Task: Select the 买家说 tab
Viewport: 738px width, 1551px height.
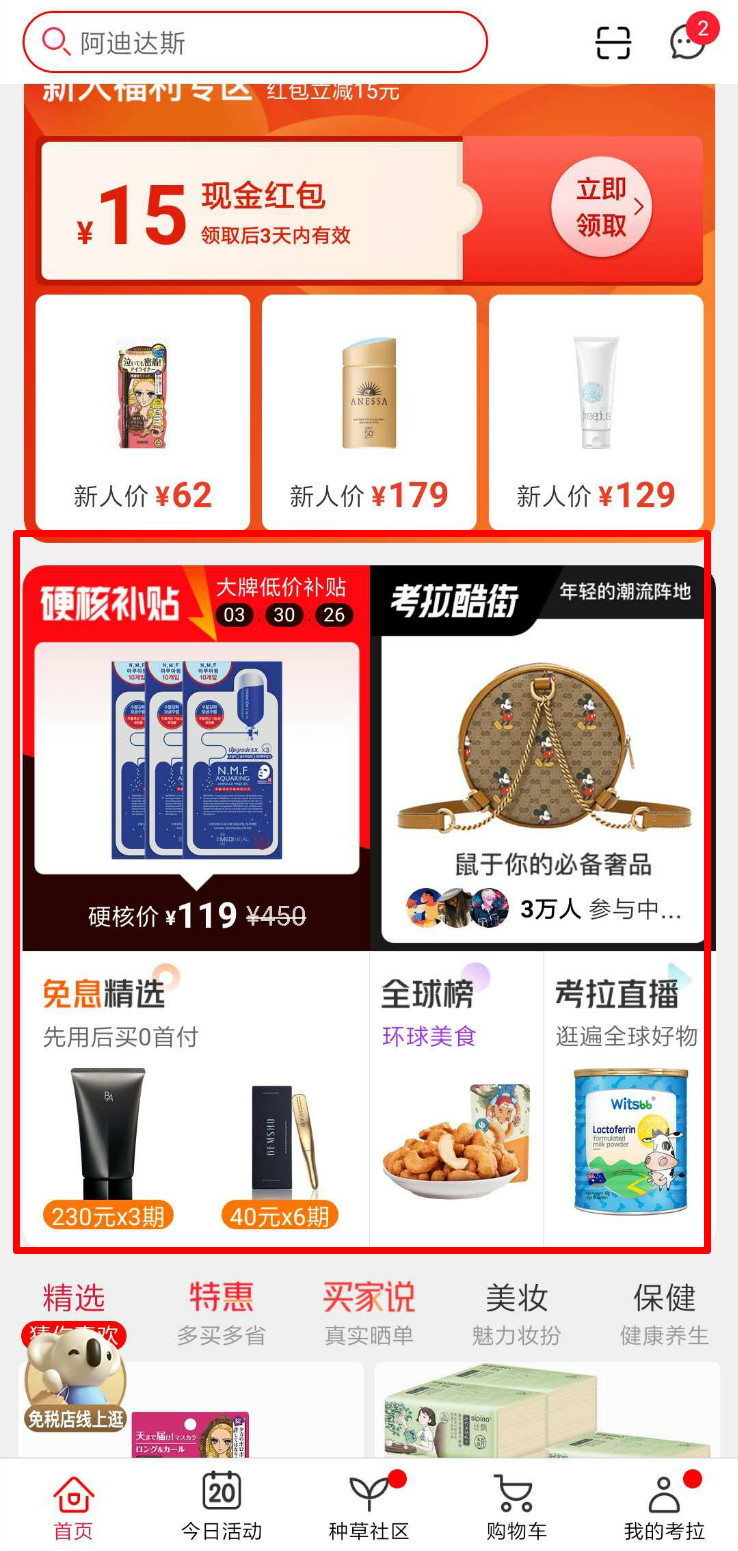Action: 368,1299
